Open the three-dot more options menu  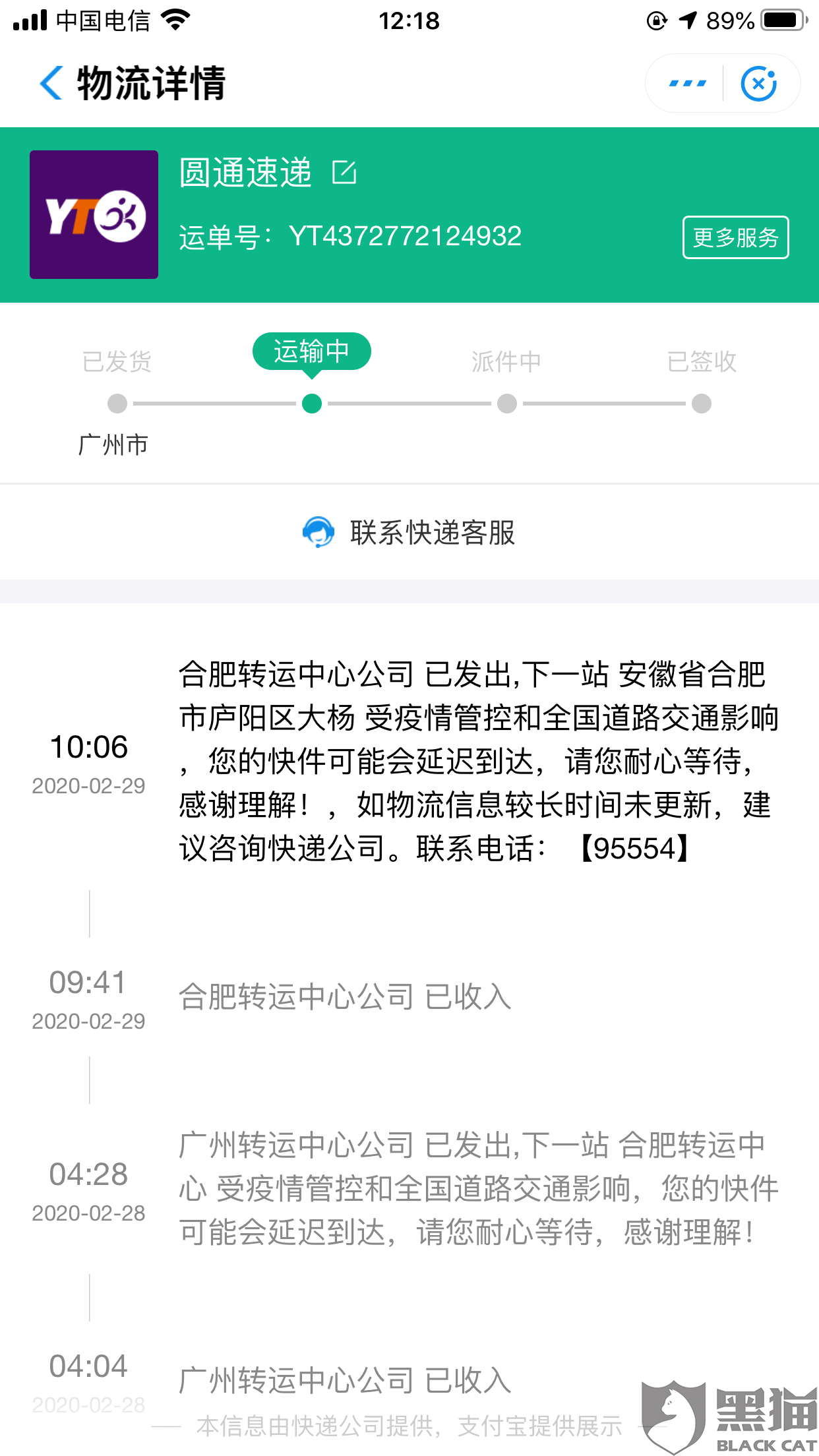click(687, 84)
